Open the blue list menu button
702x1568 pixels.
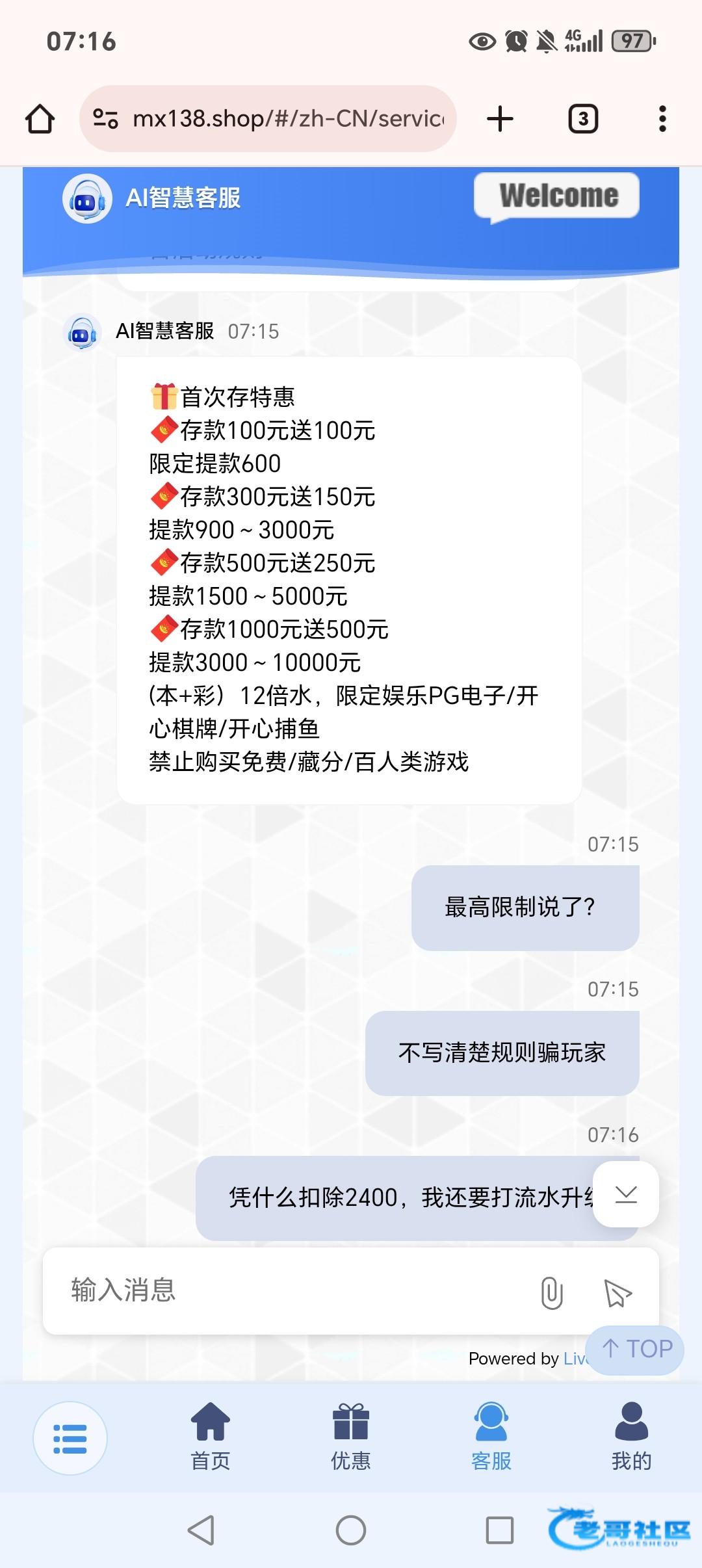[x=70, y=1439]
